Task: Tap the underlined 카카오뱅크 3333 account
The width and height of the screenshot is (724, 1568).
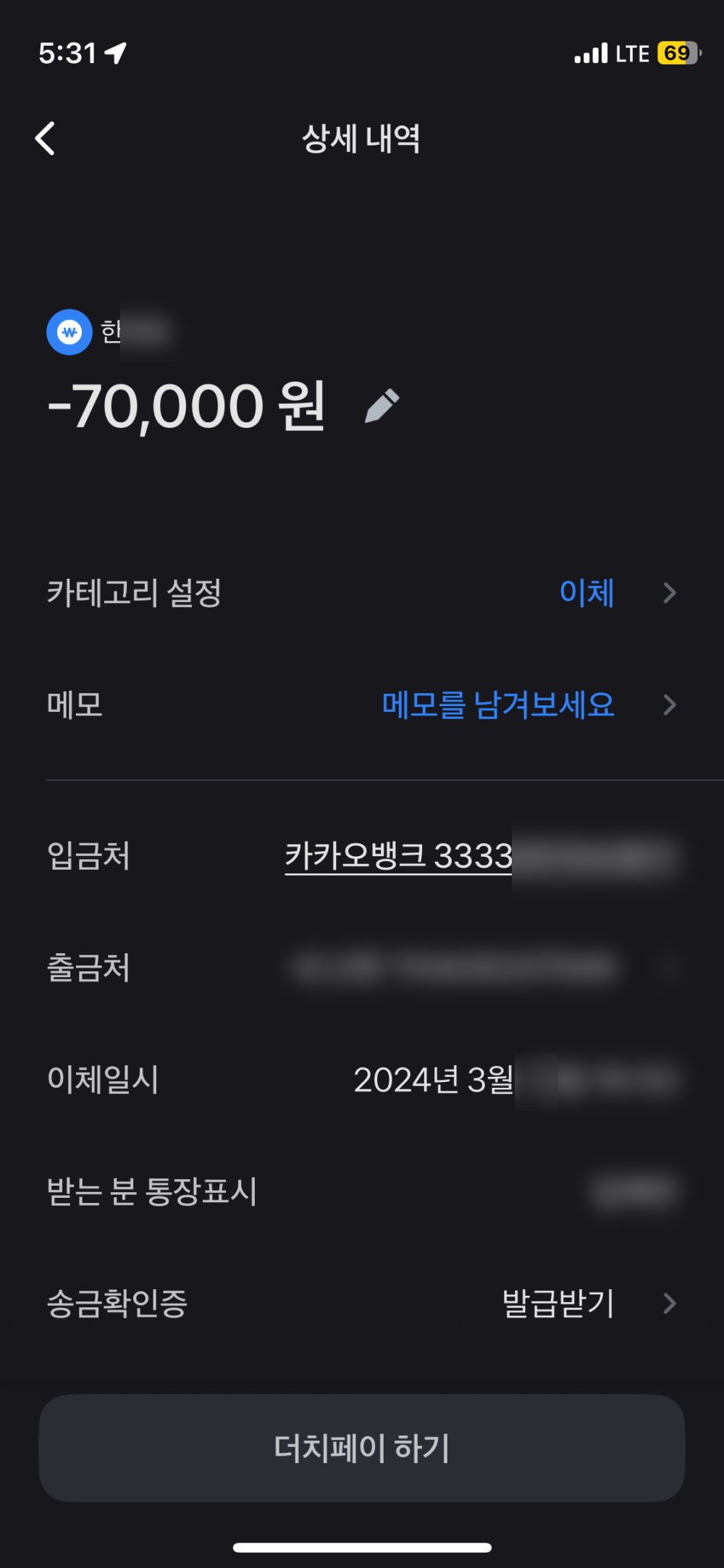Action: [399, 856]
